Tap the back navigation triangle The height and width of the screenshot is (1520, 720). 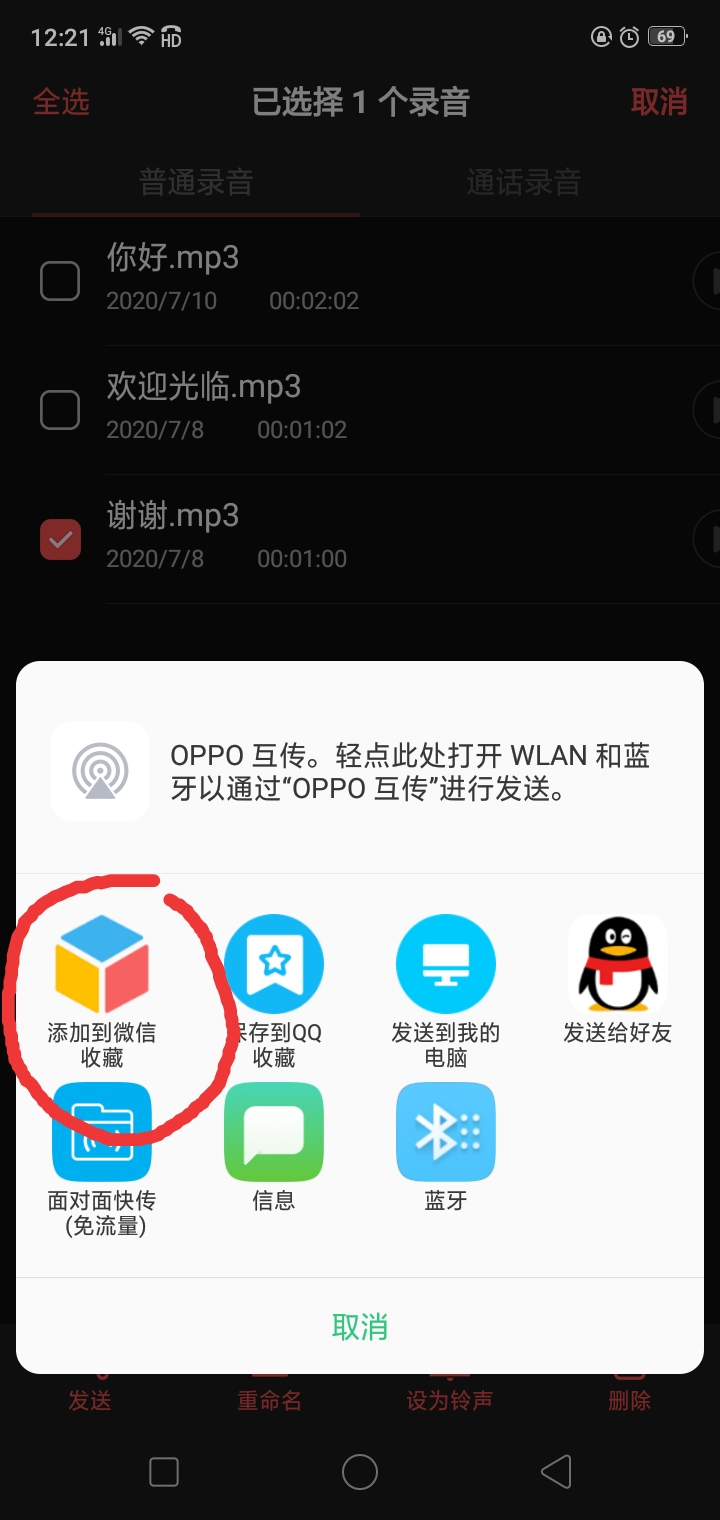click(555, 1472)
